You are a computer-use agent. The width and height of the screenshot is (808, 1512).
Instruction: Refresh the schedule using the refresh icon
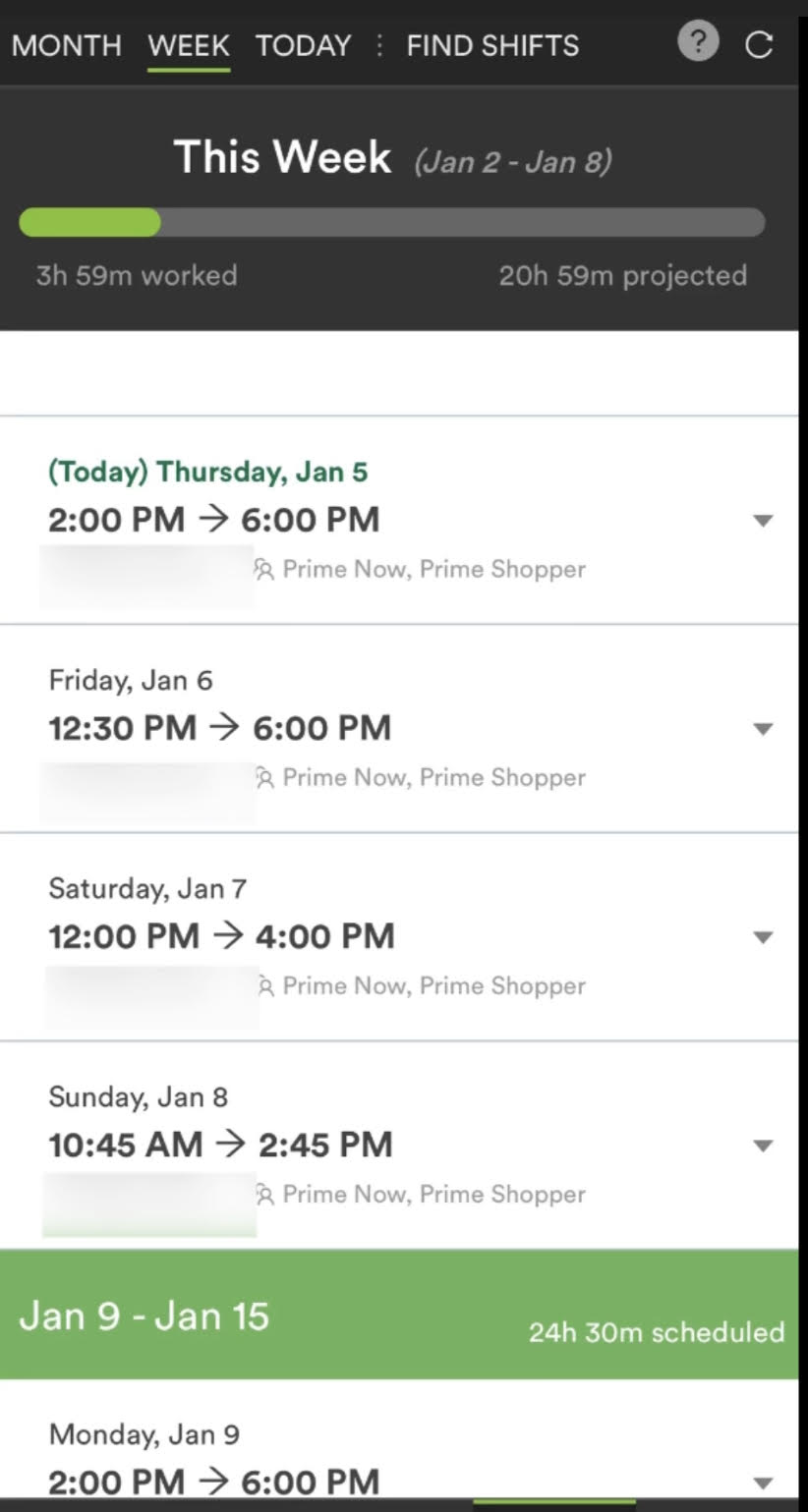[x=759, y=43]
